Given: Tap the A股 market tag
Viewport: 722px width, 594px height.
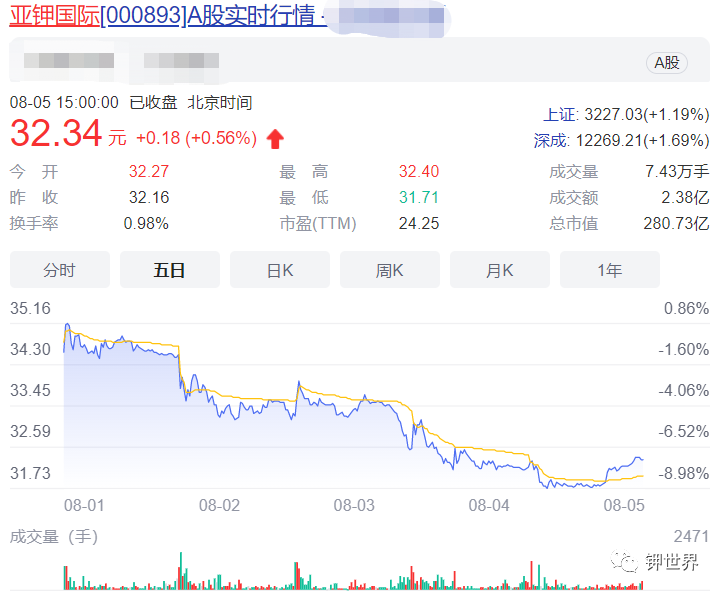Looking at the screenshot, I should point(666,63).
